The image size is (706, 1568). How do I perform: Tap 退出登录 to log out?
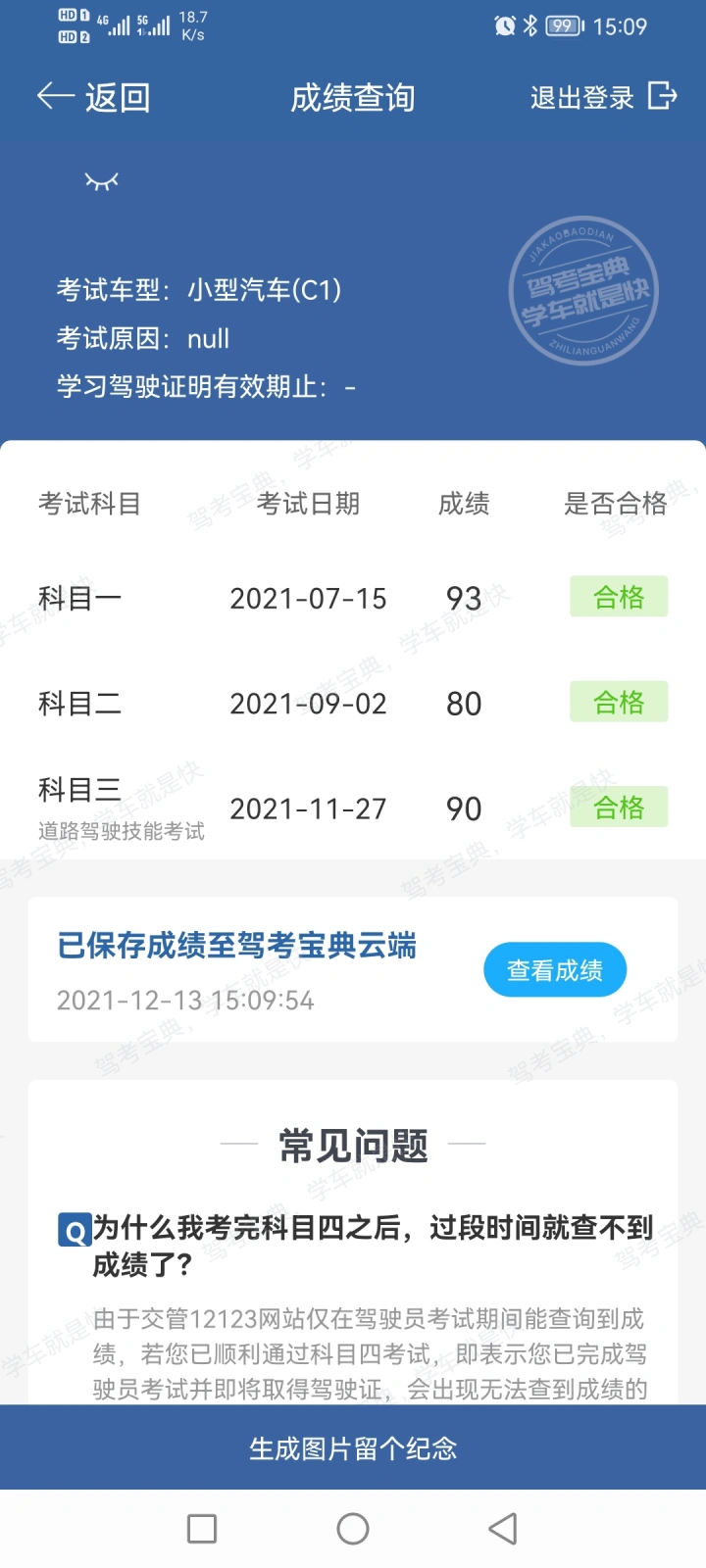(x=603, y=97)
